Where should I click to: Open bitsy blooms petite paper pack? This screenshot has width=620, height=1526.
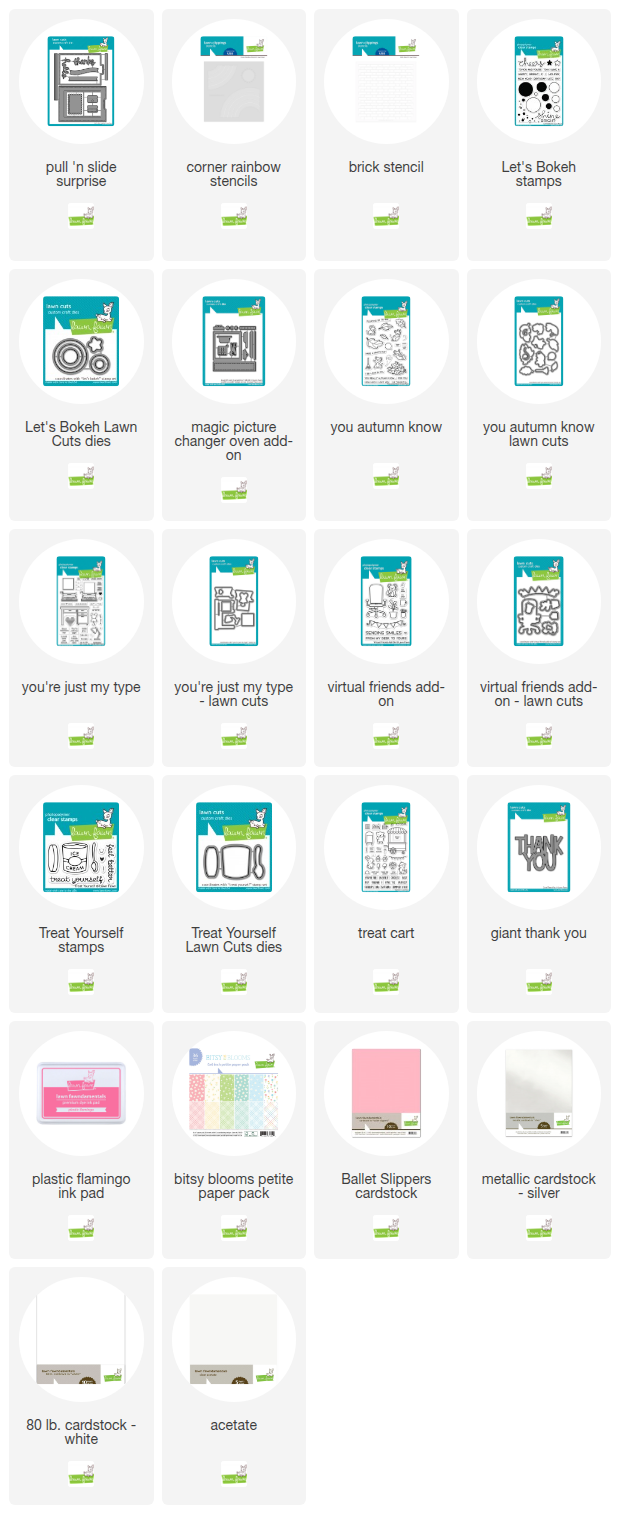point(233,1094)
